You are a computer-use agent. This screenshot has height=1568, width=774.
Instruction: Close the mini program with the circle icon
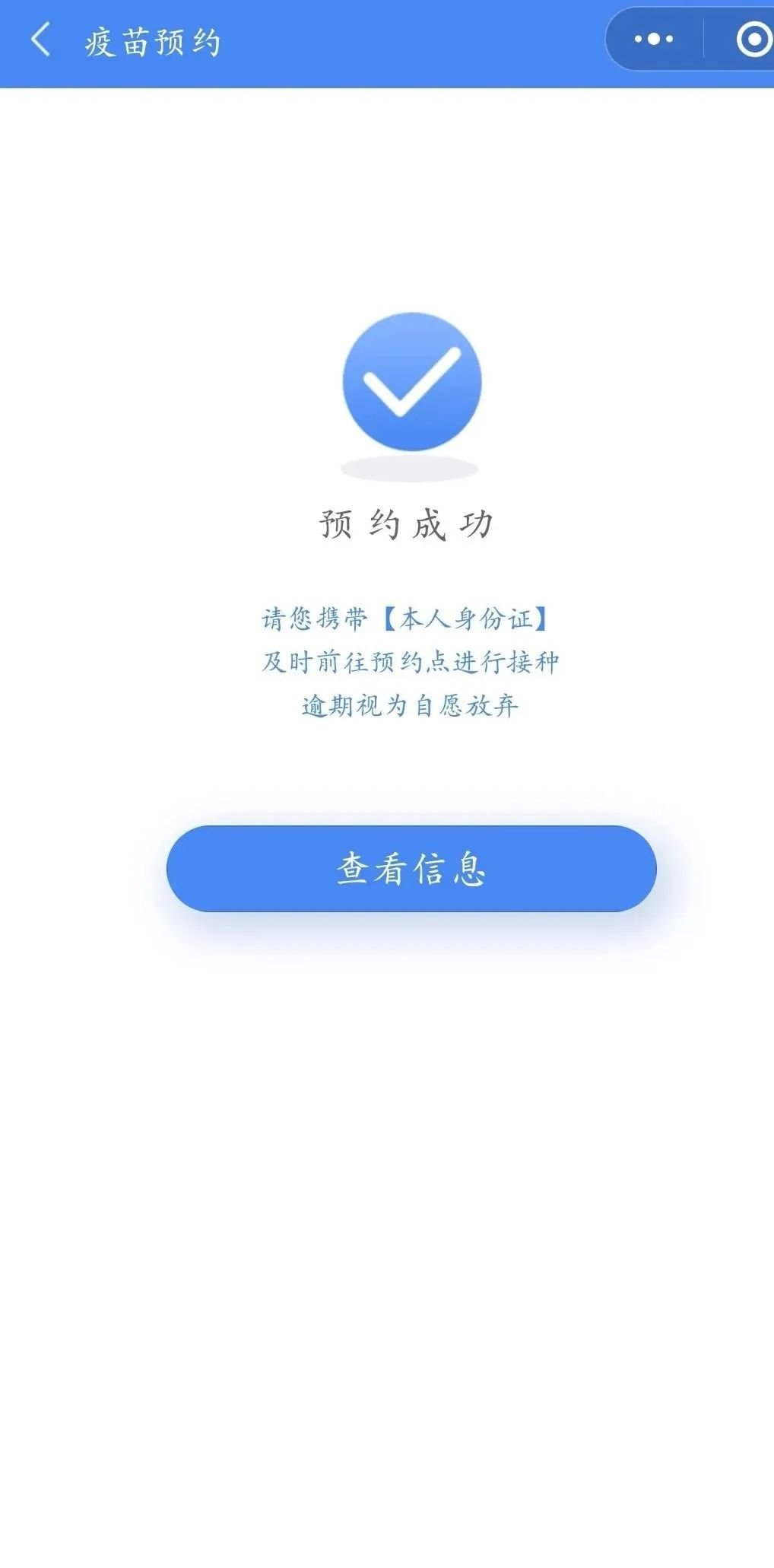pyautogui.click(x=752, y=40)
